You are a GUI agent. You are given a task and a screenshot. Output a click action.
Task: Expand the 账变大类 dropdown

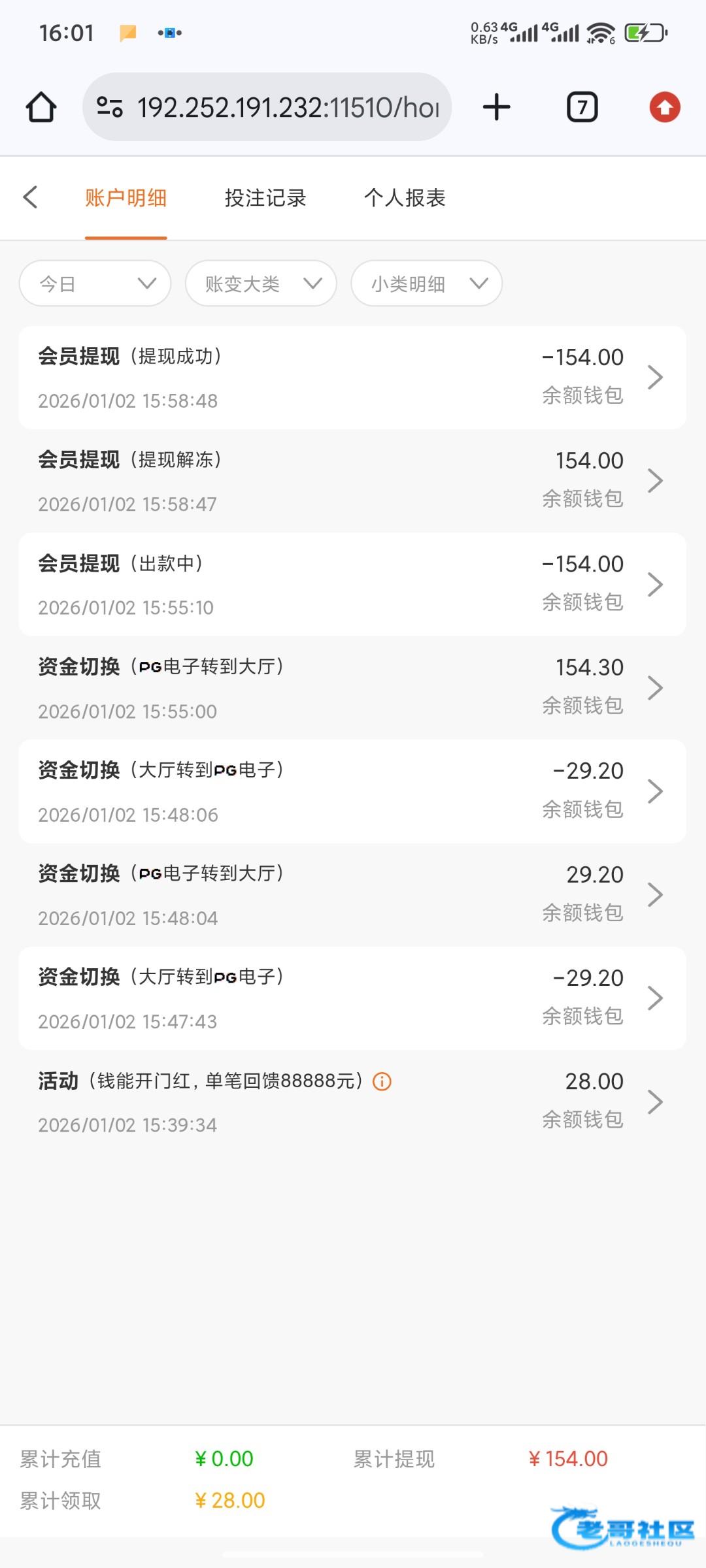[x=261, y=284]
